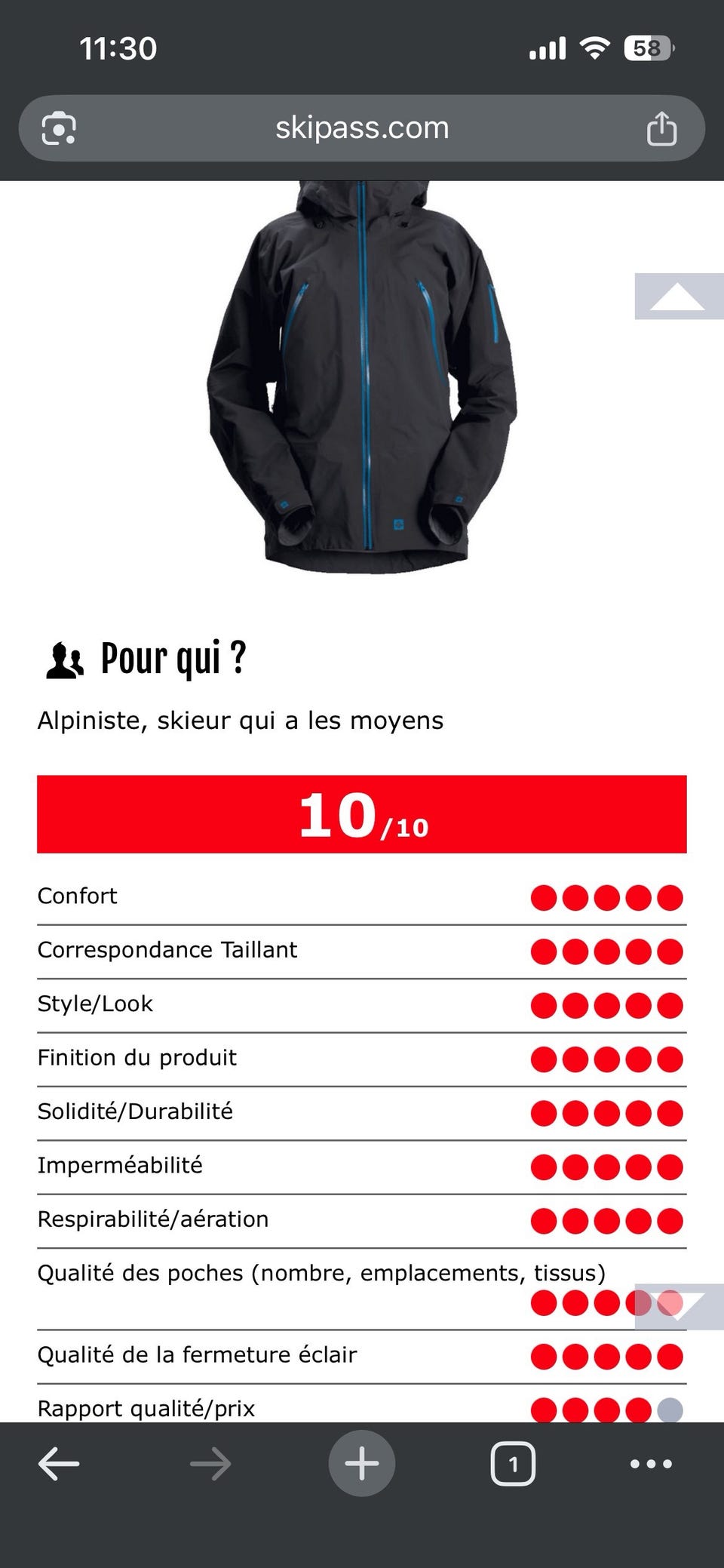Image resolution: width=724 pixels, height=1568 pixels.
Task: Tap the red 10/10 score banner
Action: pos(362,813)
